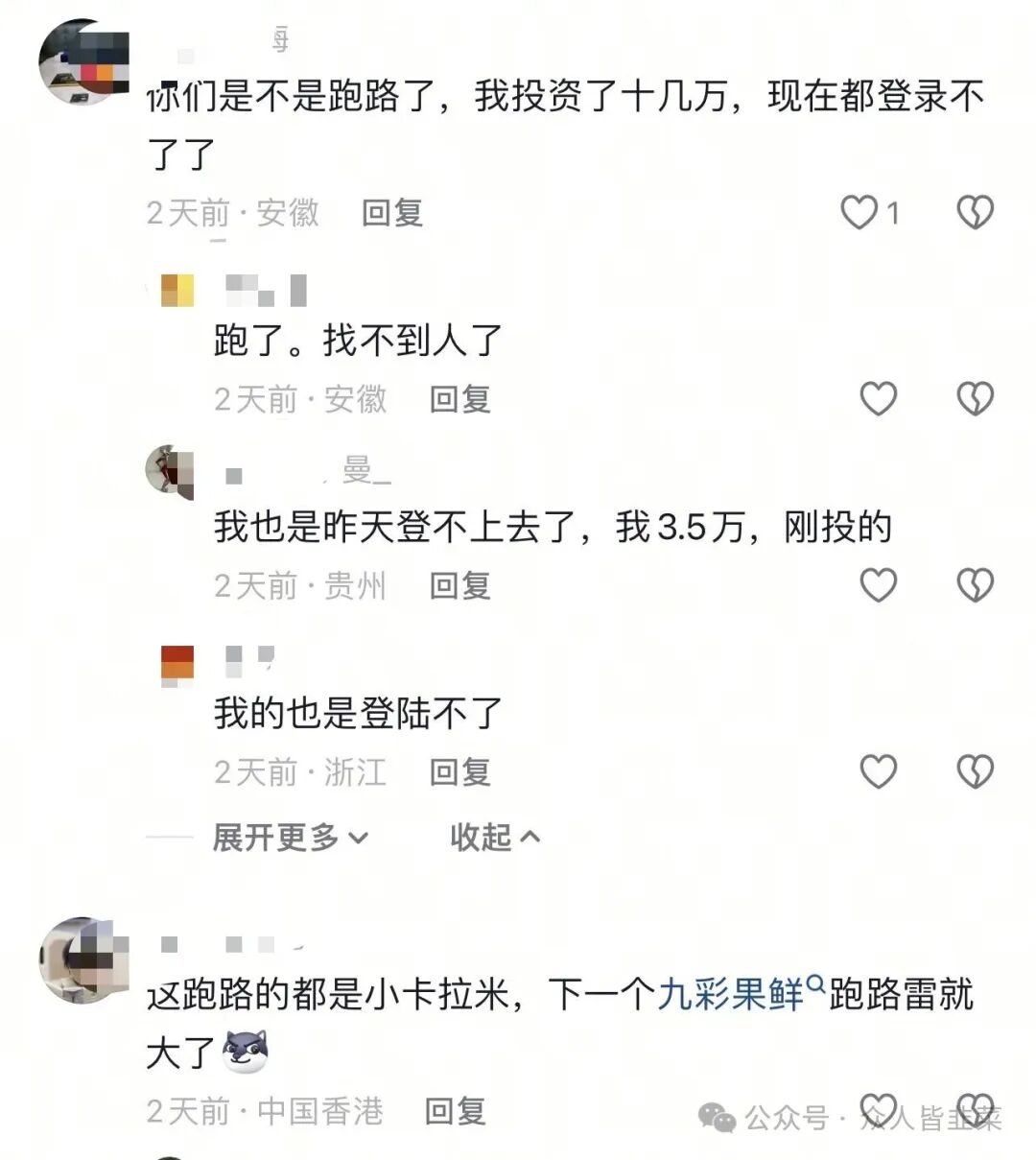
Task: Open the avatar of the 中国香港 commenter
Action: [83, 959]
